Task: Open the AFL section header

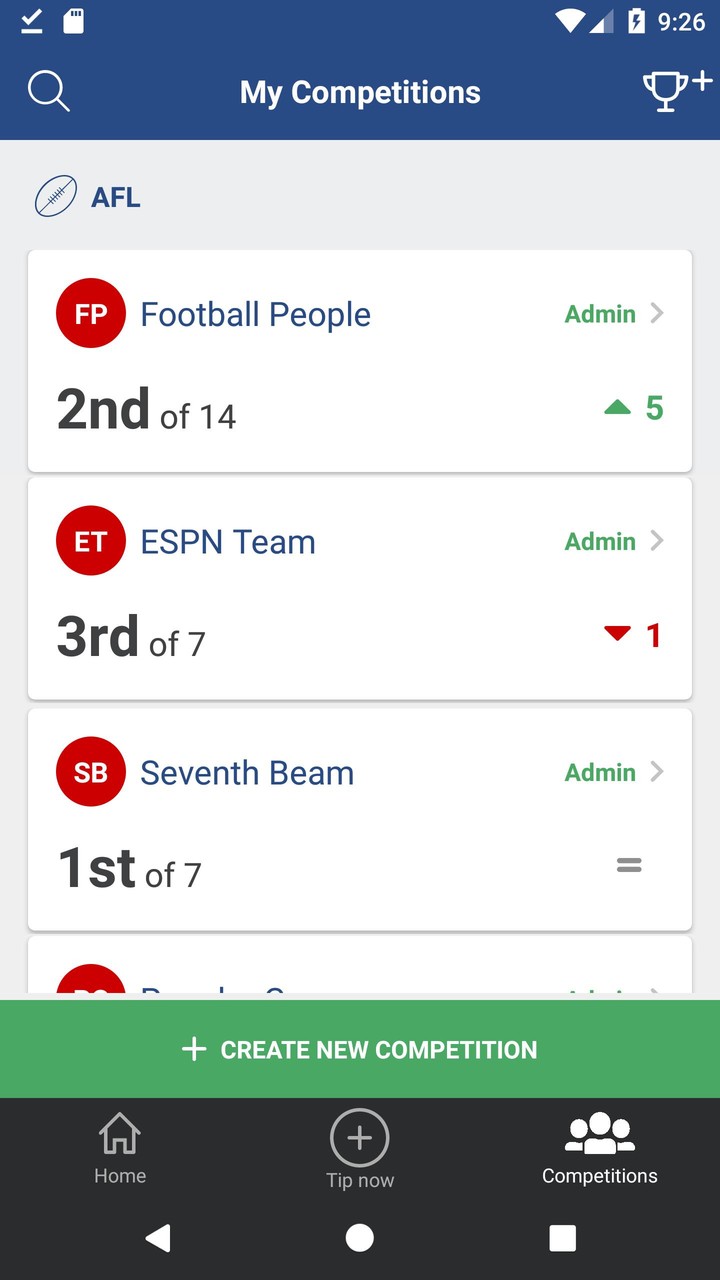Action: coord(116,197)
